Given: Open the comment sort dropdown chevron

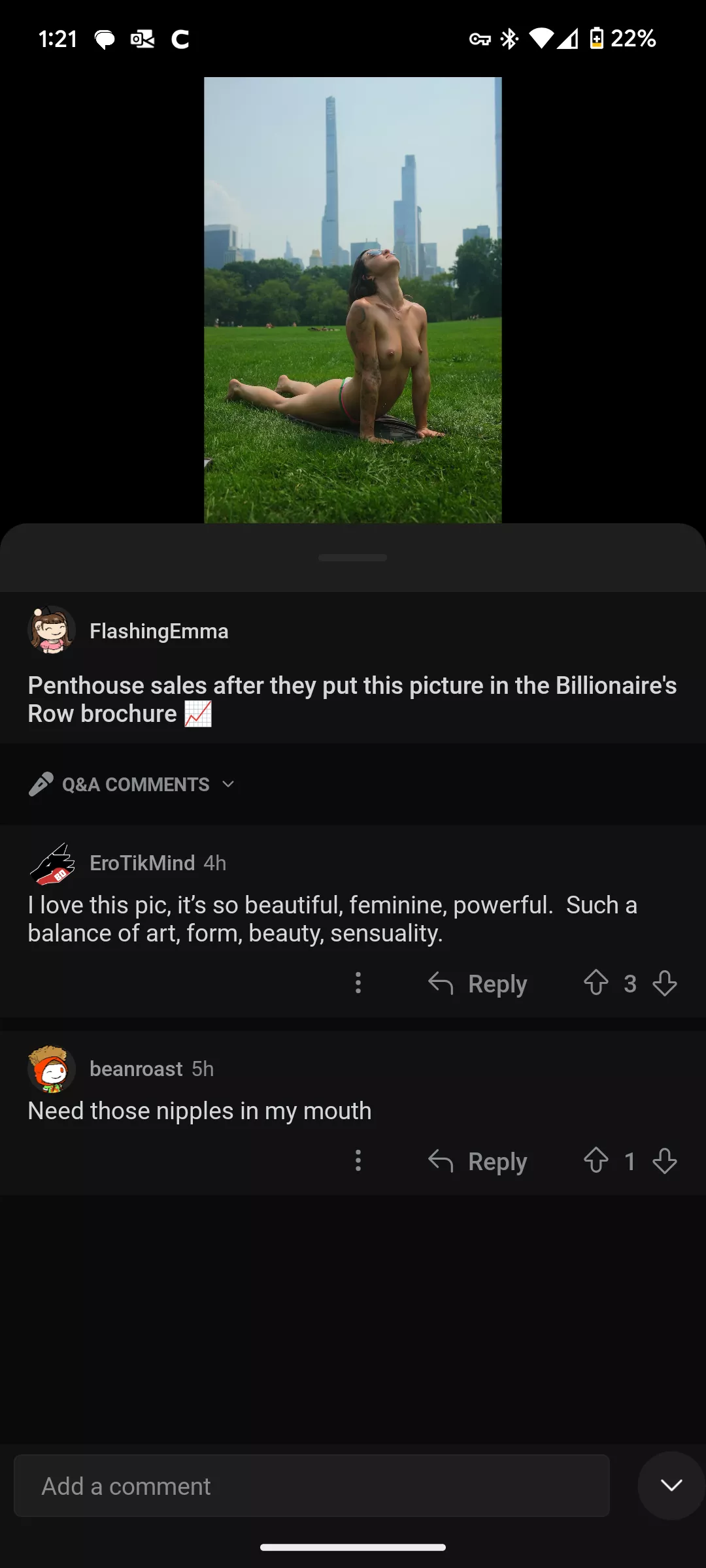Looking at the screenshot, I should coord(227,783).
